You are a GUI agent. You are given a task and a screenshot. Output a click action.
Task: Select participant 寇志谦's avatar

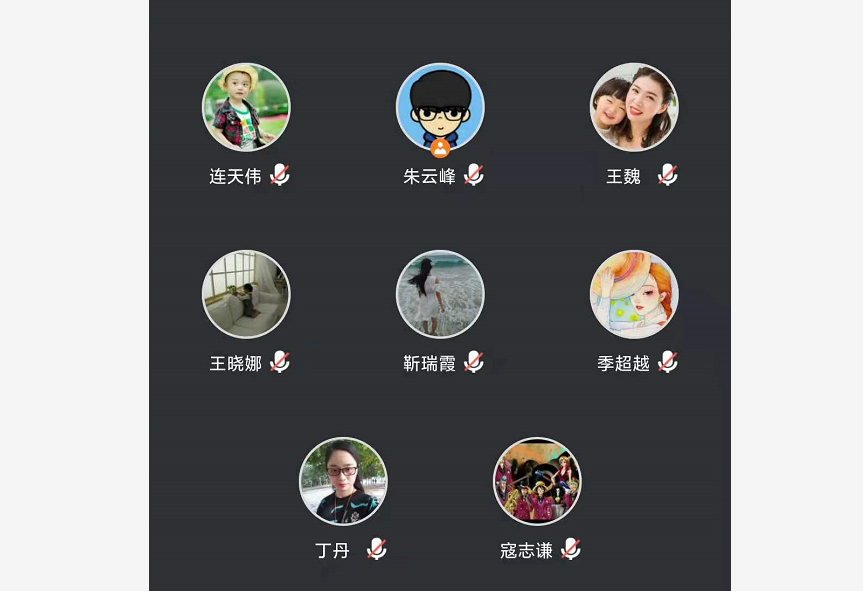coord(537,481)
